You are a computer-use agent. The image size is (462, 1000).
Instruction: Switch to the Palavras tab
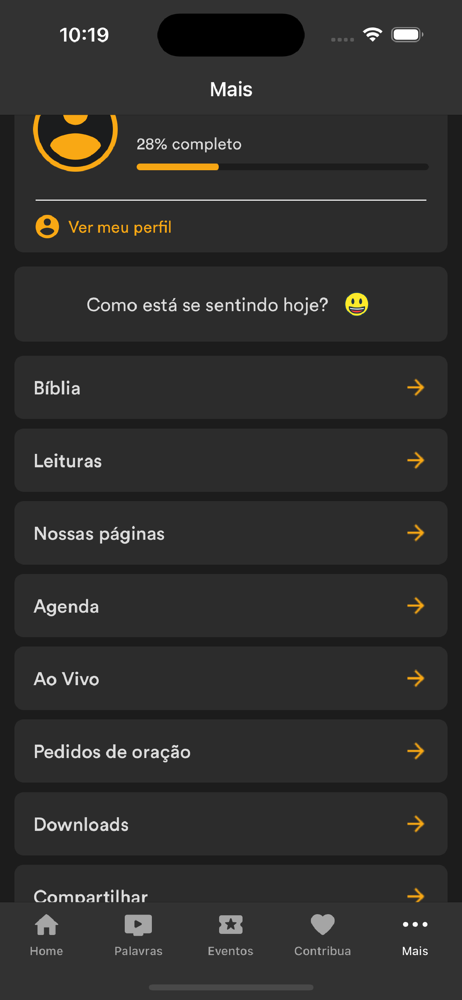138,935
